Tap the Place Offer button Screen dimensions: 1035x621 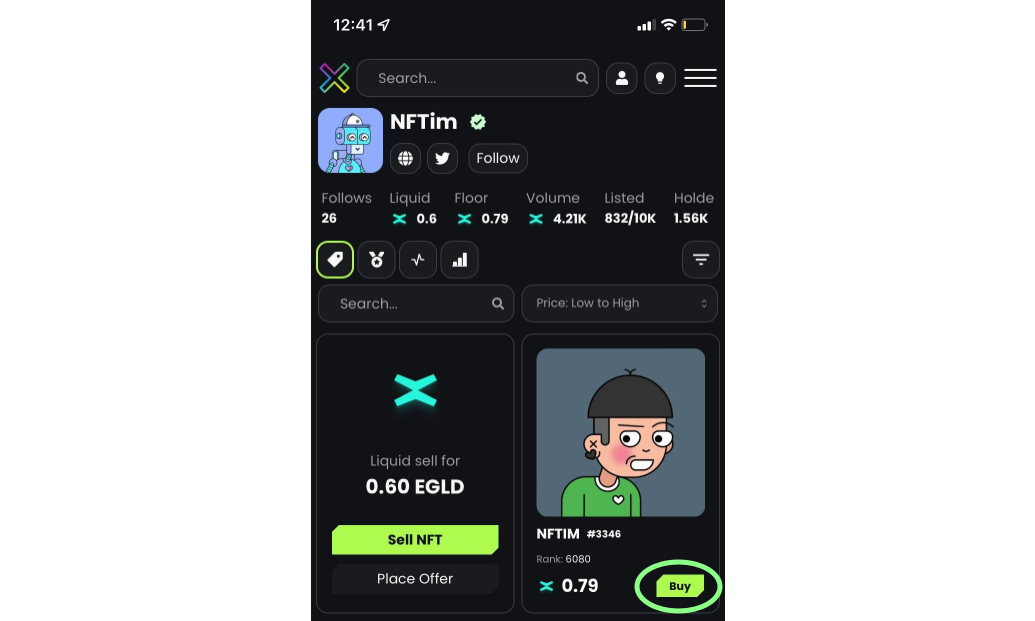click(414, 579)
